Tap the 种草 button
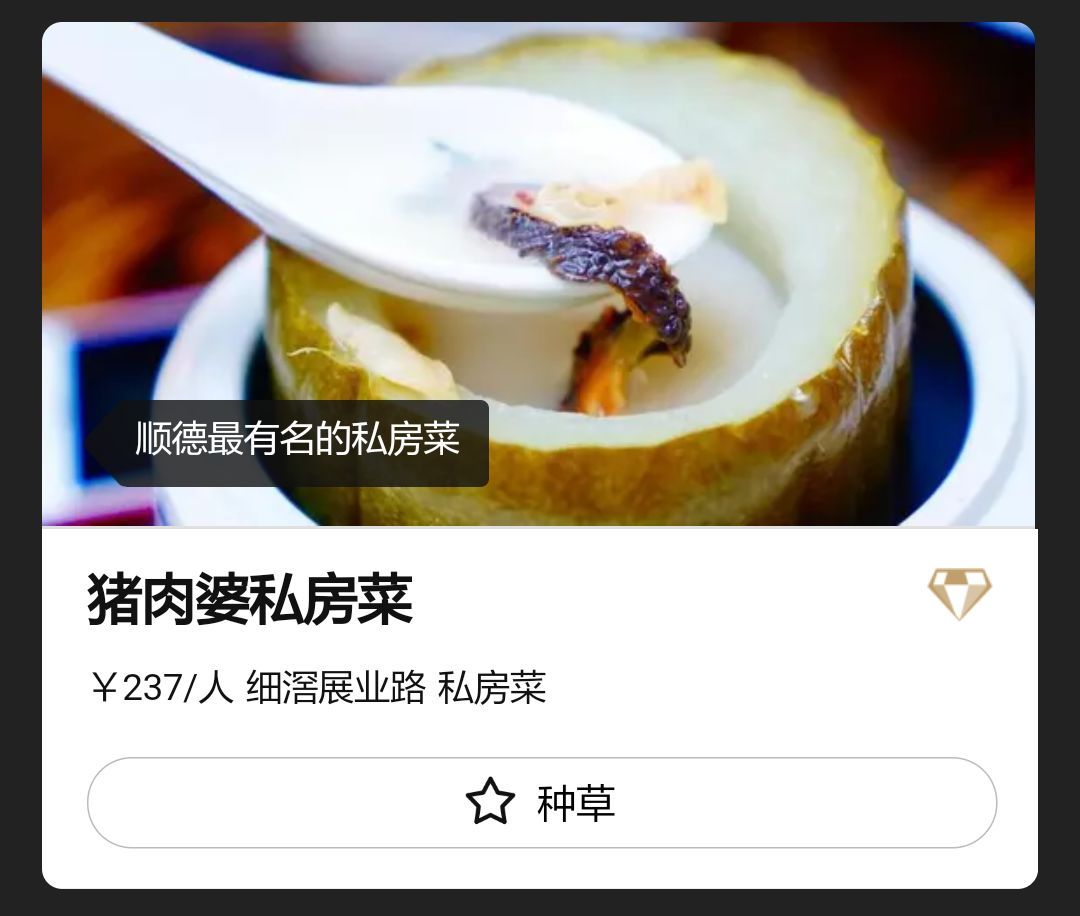Screen dimensions: 1080x916 (x=541, y=803)
